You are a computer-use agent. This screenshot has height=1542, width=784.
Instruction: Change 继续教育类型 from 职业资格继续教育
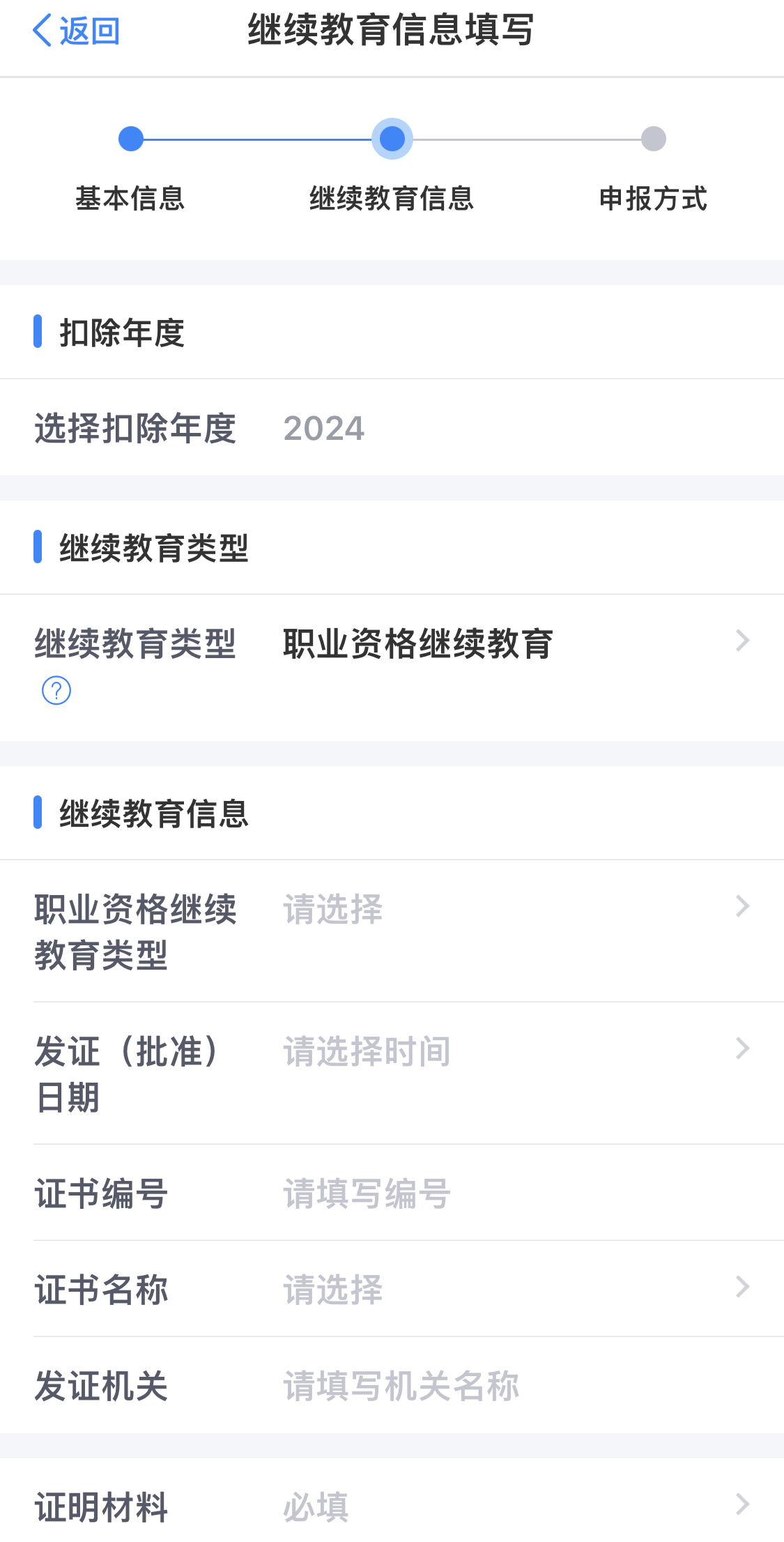point(514,643)
